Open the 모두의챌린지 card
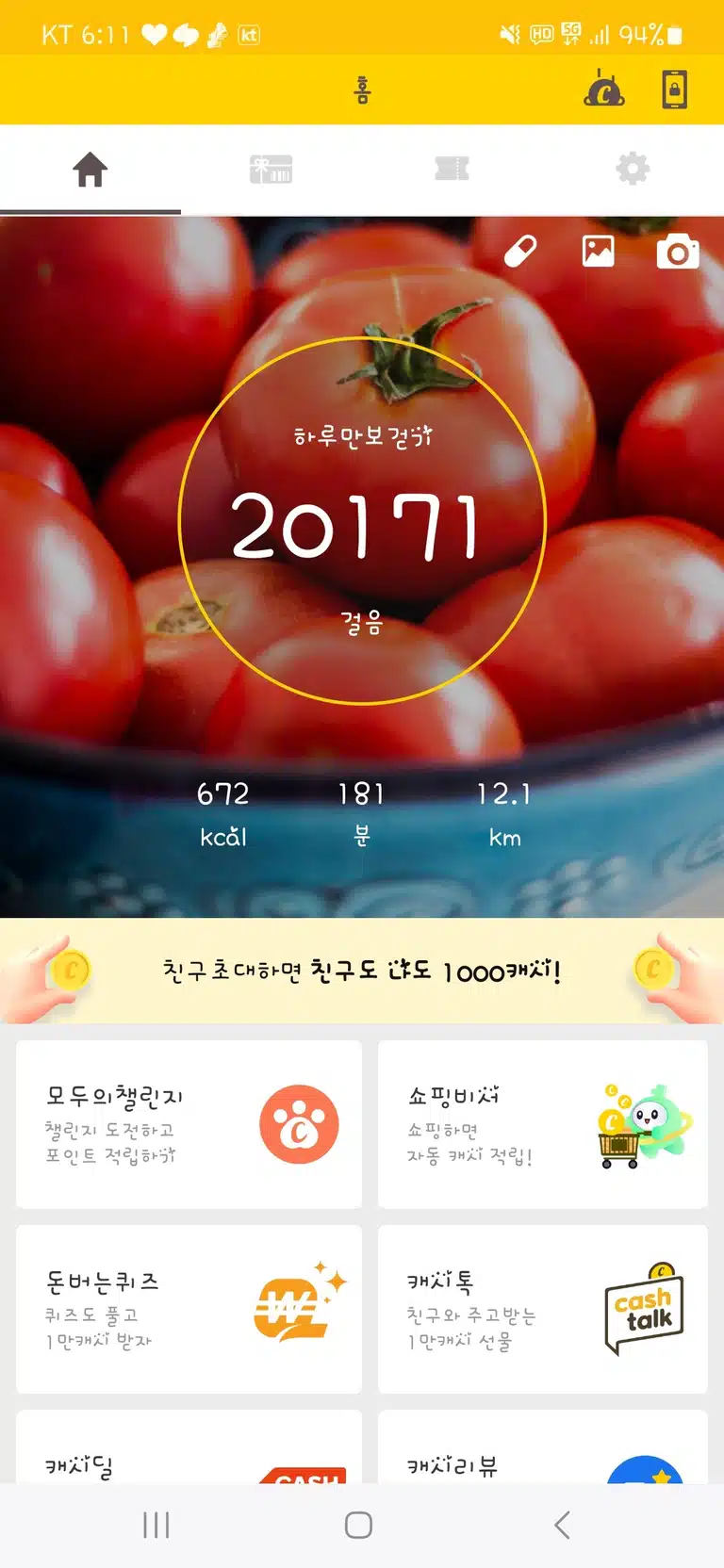The image size is (724, 1568). click(189, 1124)
